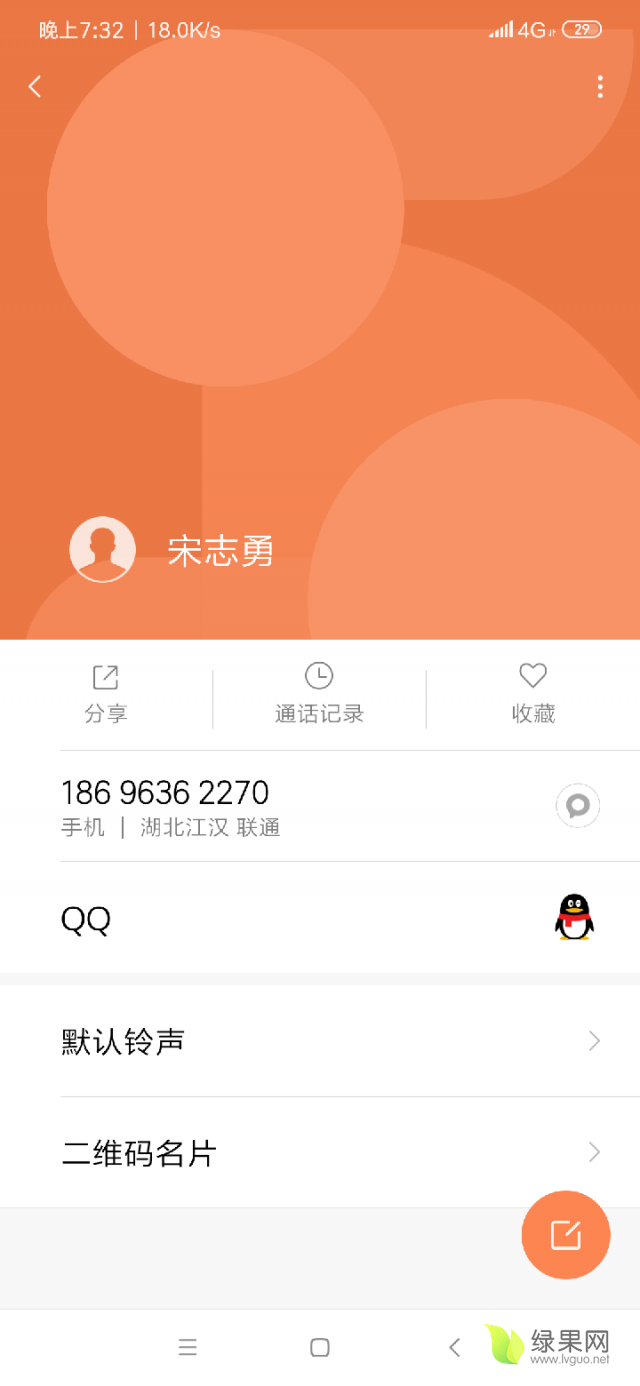Go to the home screen
The width and height of the screenshot is (640, 1386).
click(320, 1347)
